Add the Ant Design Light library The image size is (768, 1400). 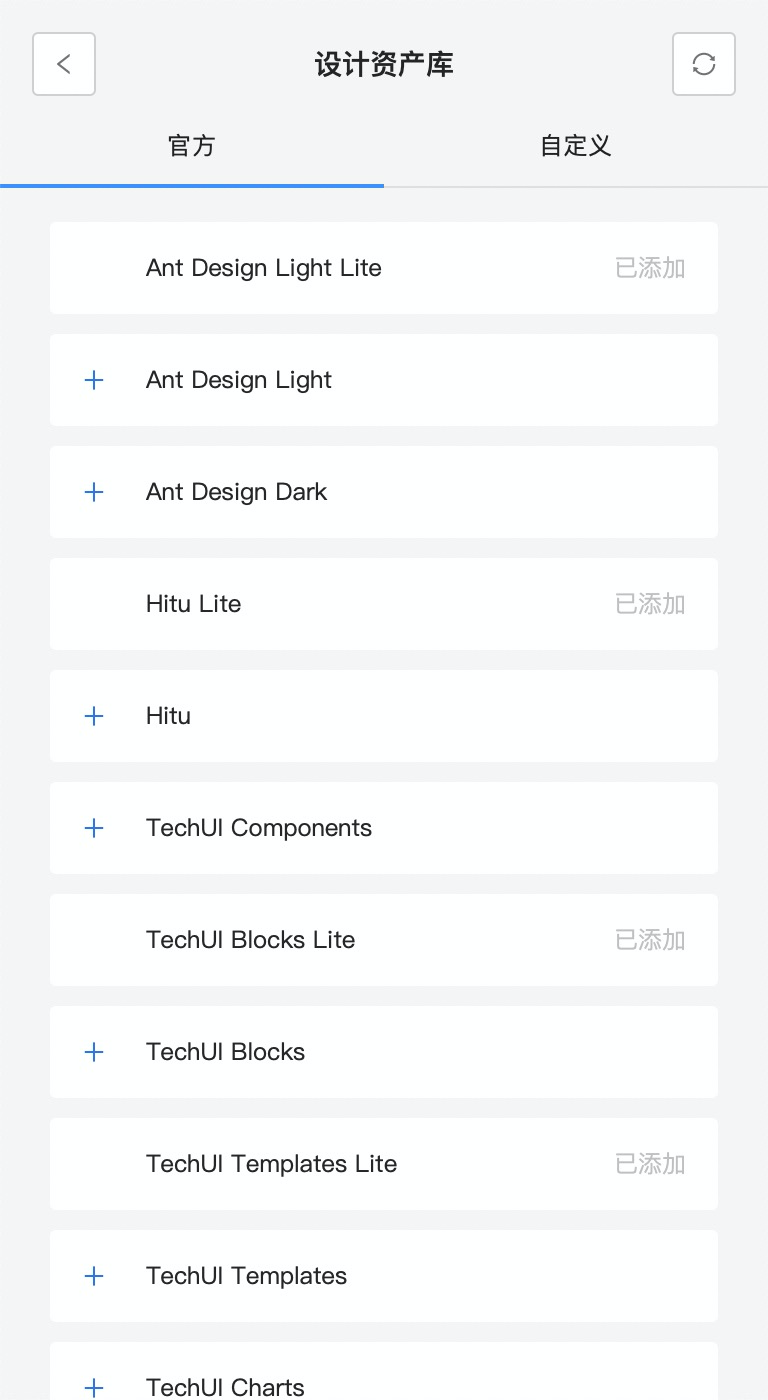point(94,380)
